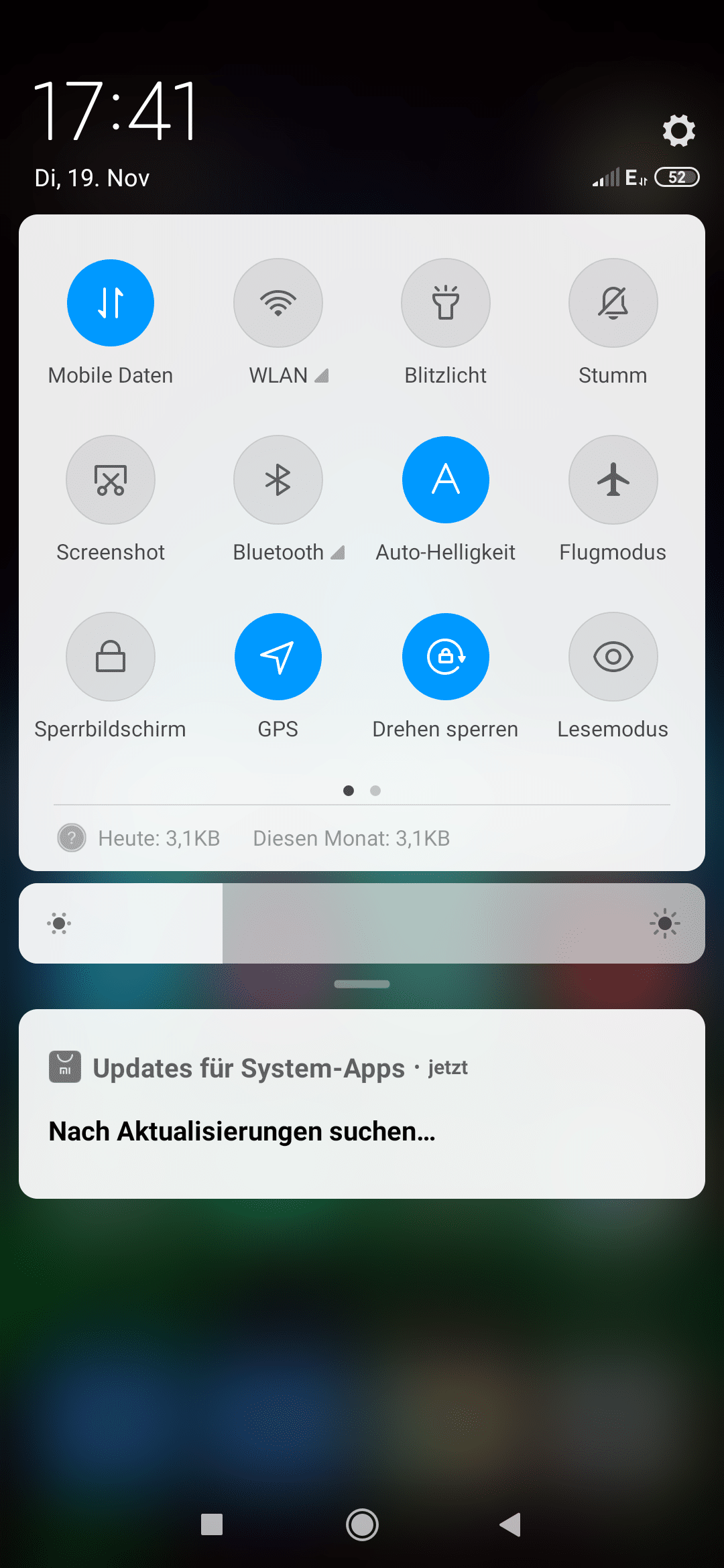Screen dimensions: 724x1568
Task: Enable Lesemodus
Action: pos(613,657)
